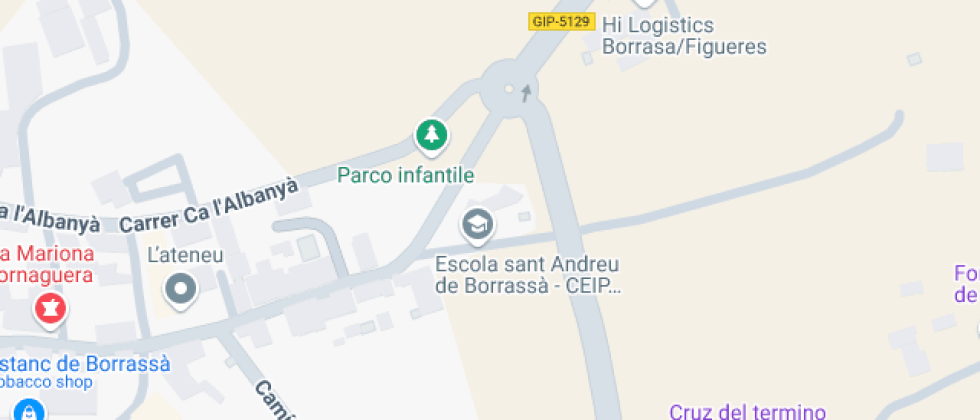
Task: Tap the L'ateneu location pin
Action: coord(181,289)
